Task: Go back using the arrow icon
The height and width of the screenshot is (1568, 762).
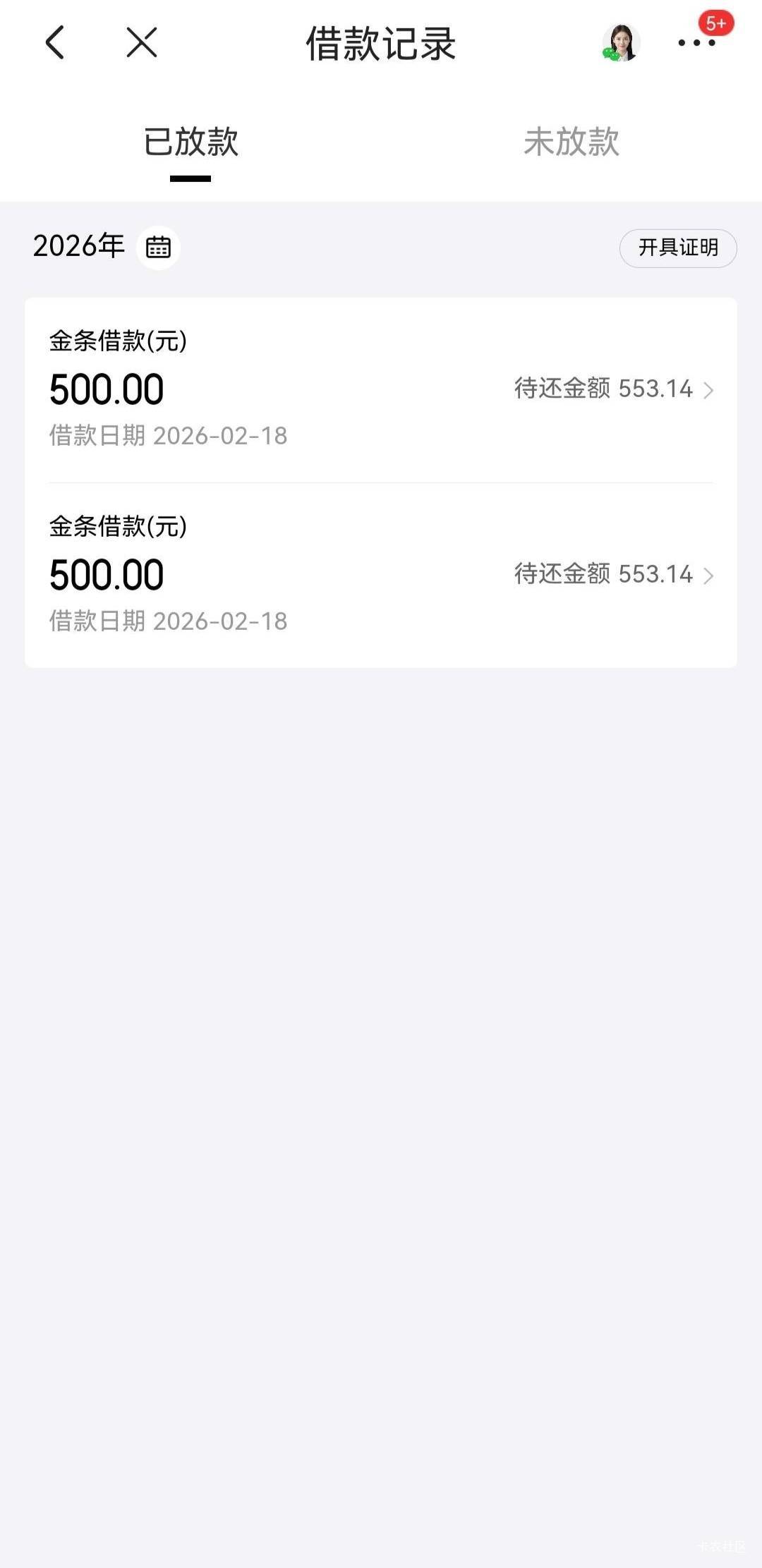Action: coord(55,42)
